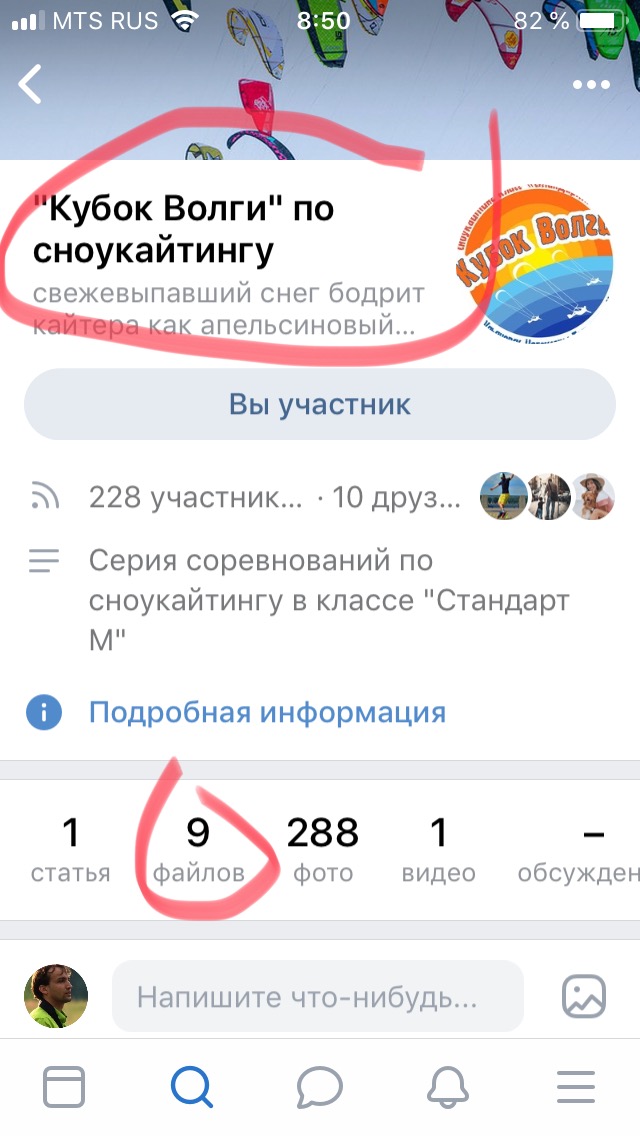Go back using the top-left arrow
Viewport: 640px width, 1136px height.
[31, 85]
